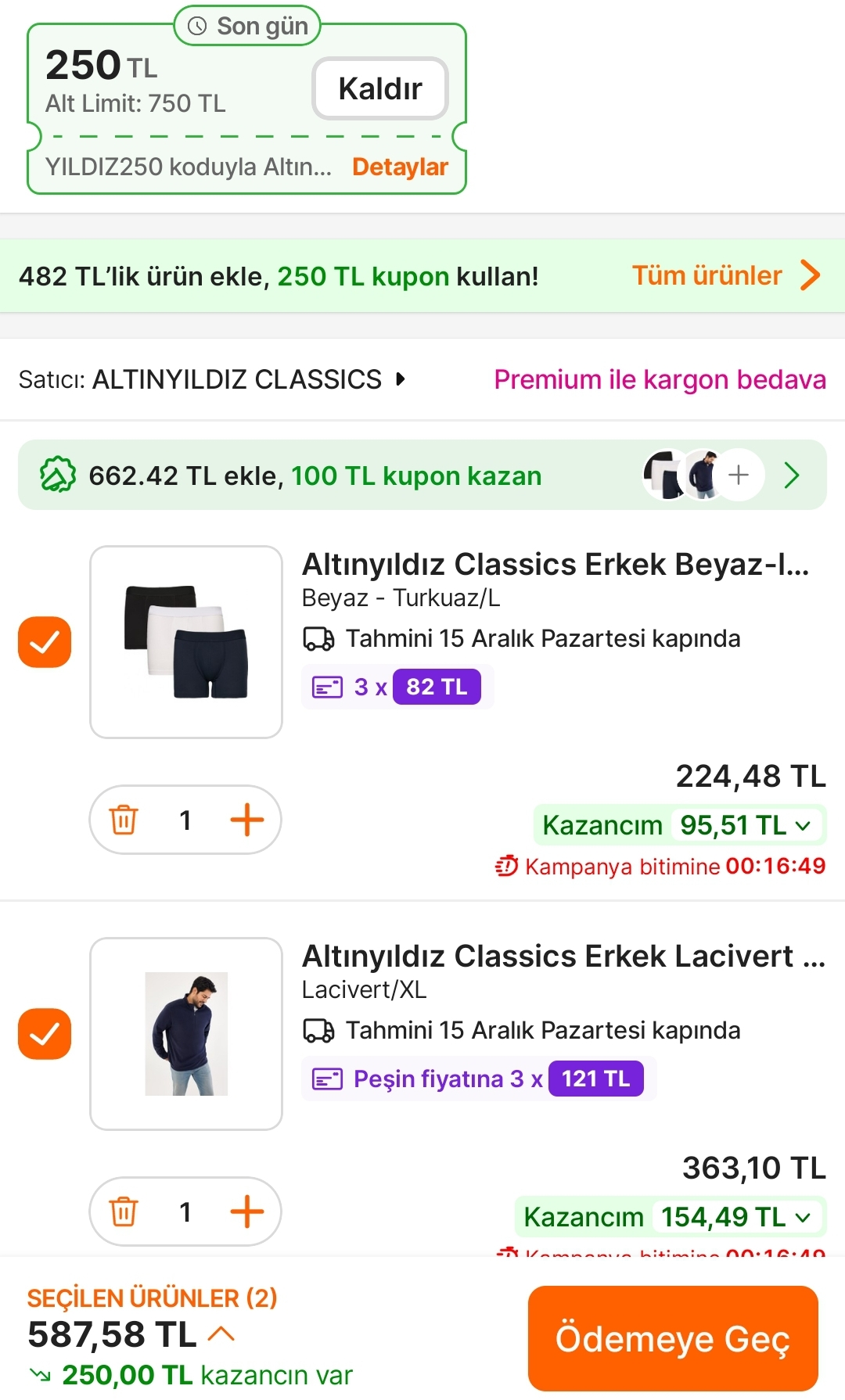Screen dimensions: 845x1400
Task: Delete the Lacivert sweater from the cart
Action: pos(124,1212)
